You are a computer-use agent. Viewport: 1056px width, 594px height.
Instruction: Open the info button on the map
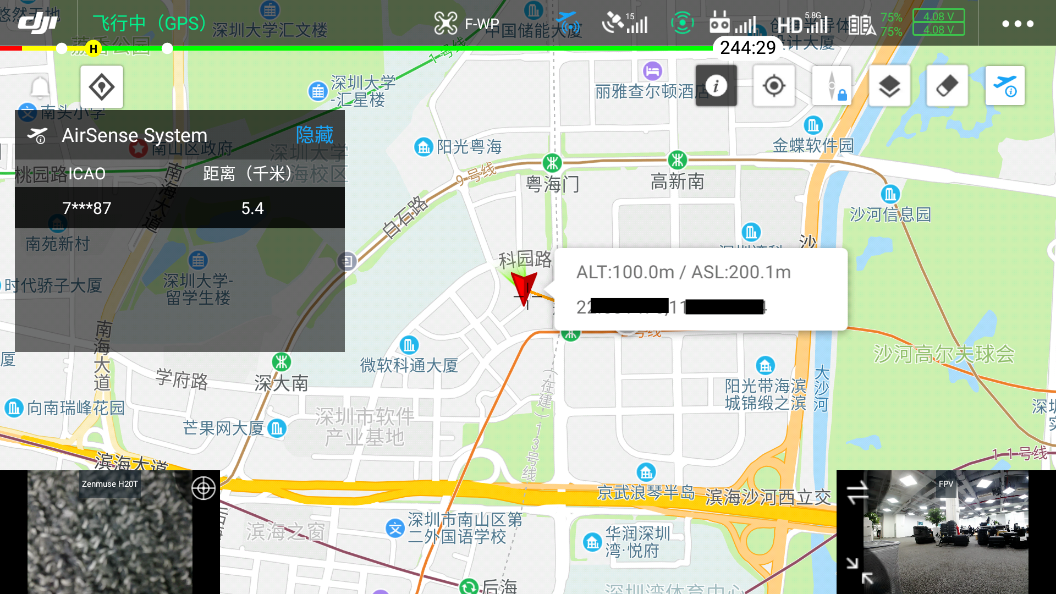[x=717, y=86]
